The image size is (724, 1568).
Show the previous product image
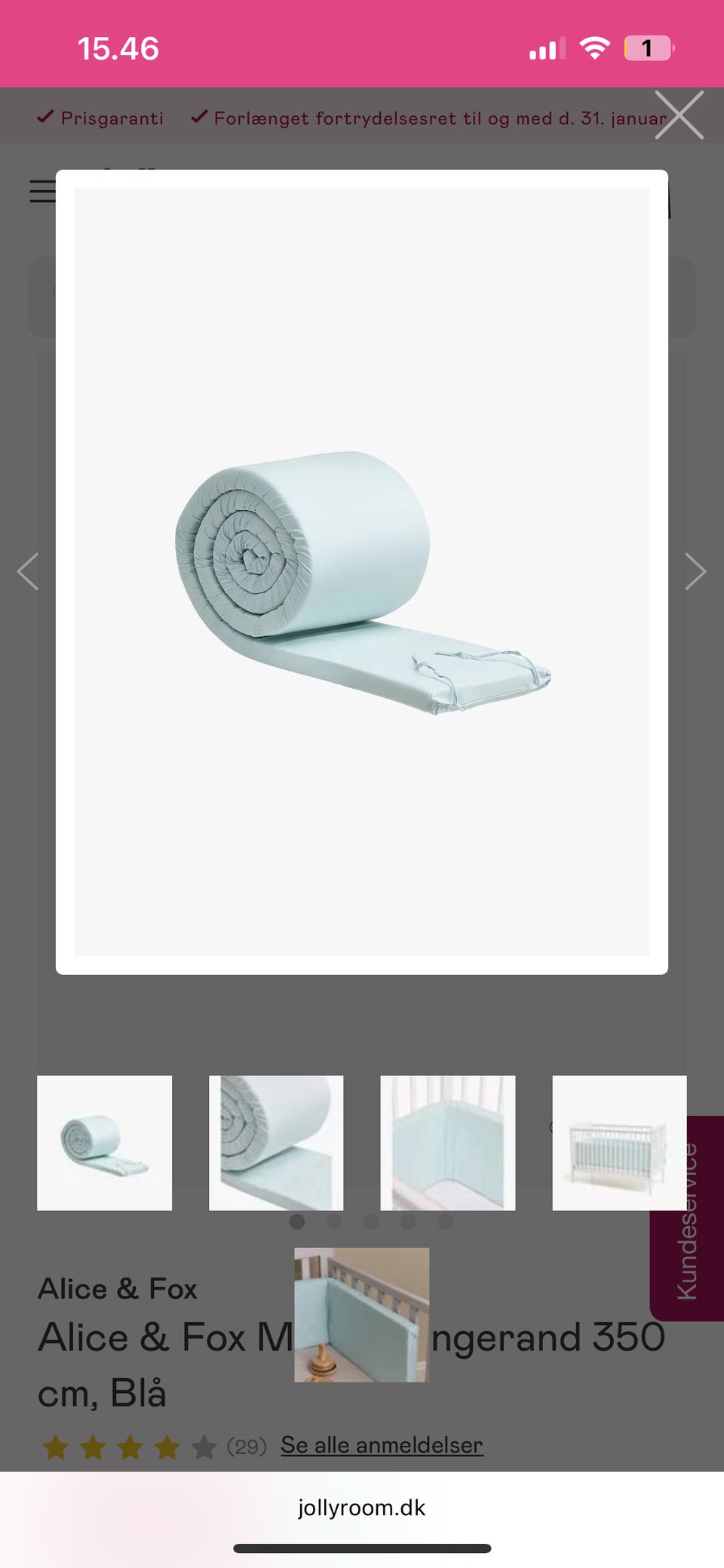(x=28, y=571)
